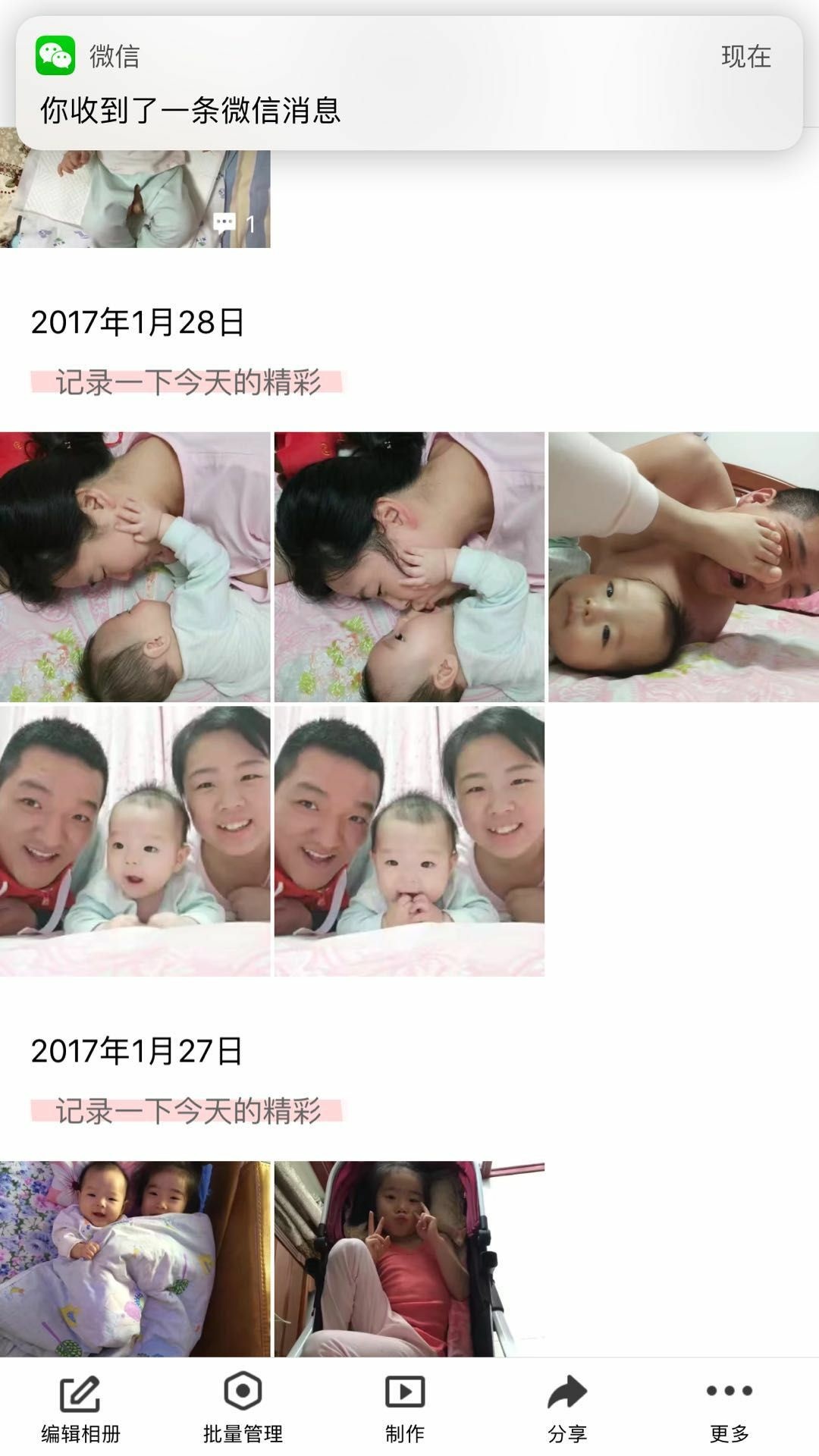Tap 编辑相册 to edit the album
This screenshot has width=819, height=1456.
click(81, 1408)
